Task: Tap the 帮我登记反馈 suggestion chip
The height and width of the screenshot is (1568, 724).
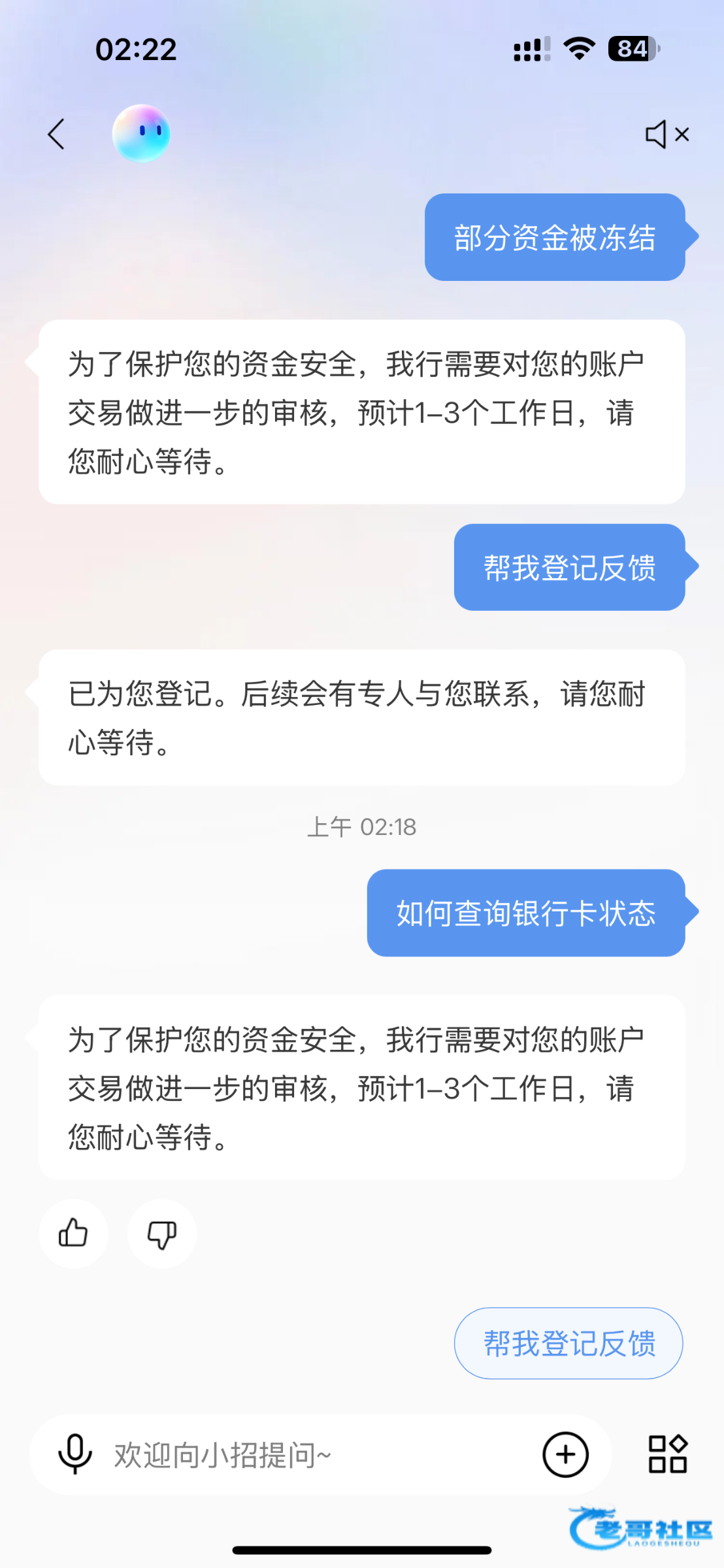Action: click(568, 1343)
